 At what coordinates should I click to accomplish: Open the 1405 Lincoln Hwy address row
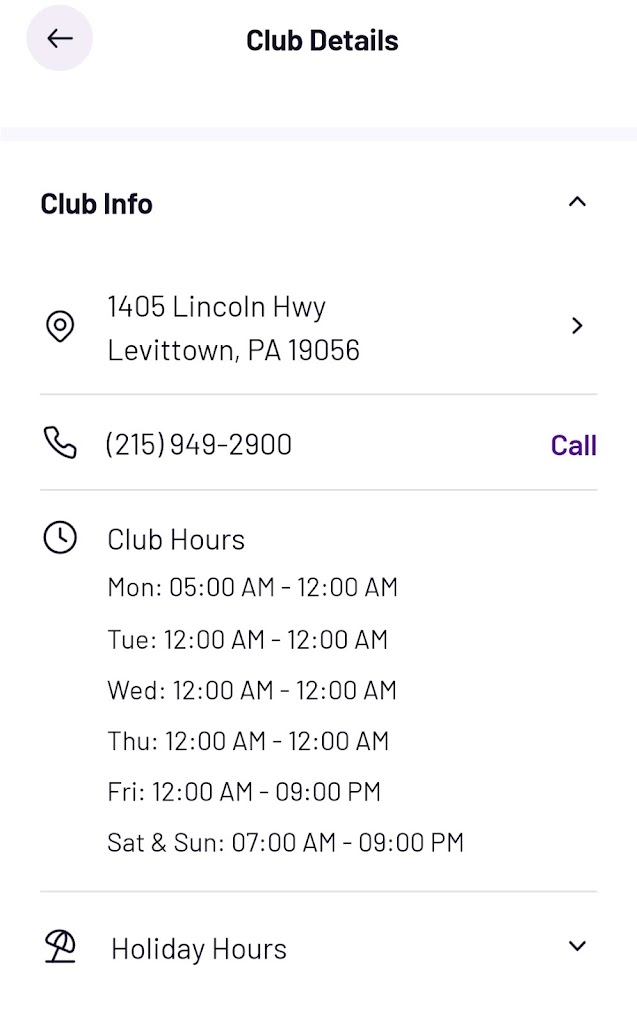320,327
